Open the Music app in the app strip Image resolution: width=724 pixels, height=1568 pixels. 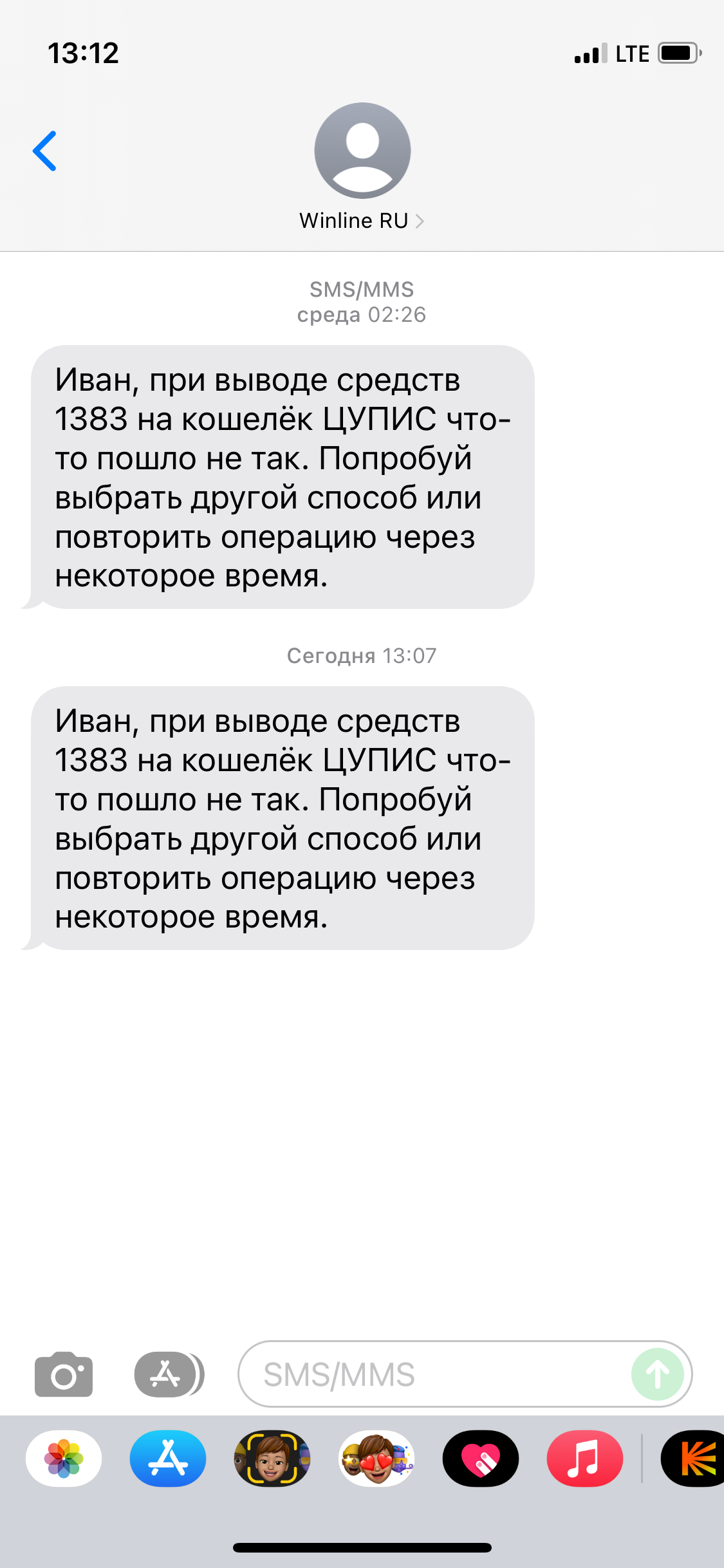coord(584,1458)
